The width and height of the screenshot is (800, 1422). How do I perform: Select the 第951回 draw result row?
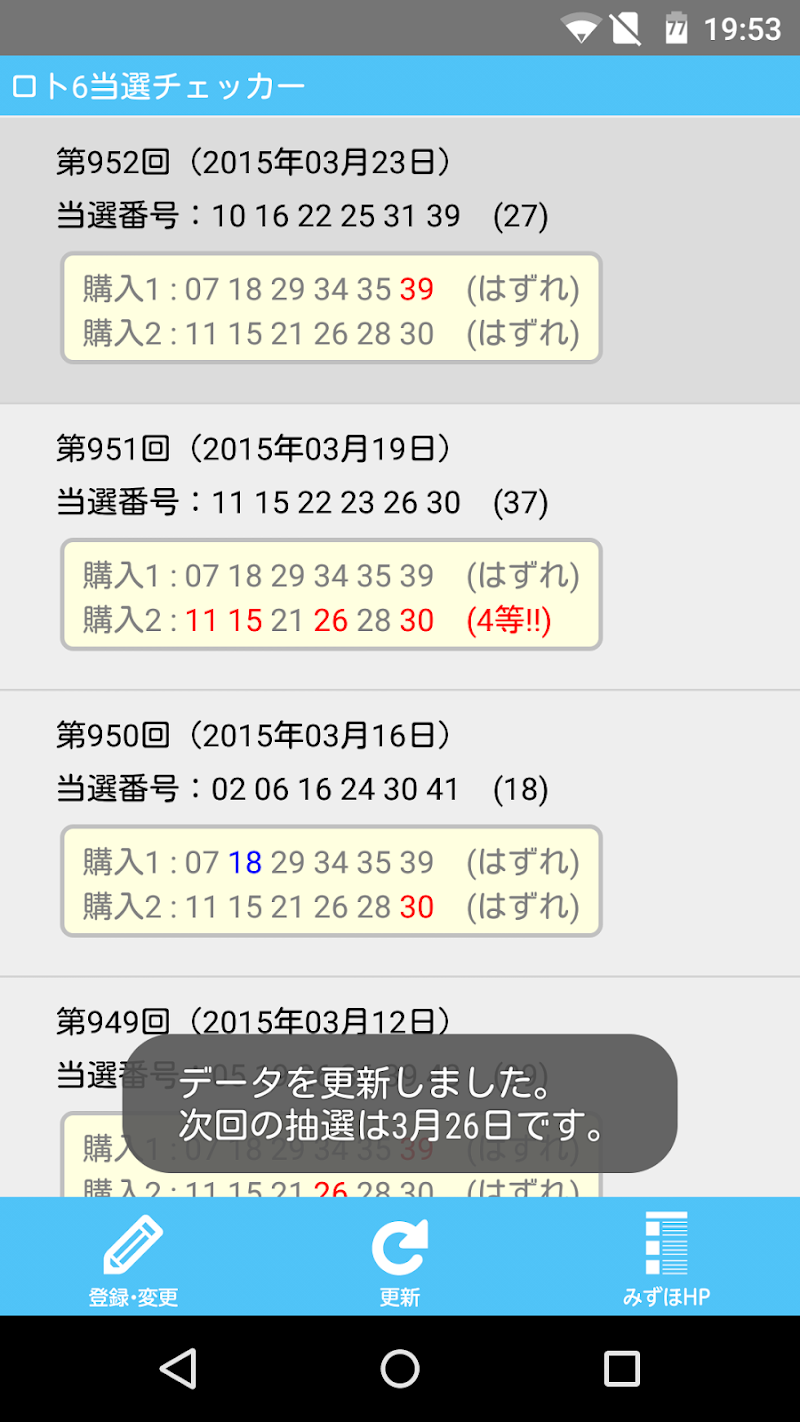400,547
